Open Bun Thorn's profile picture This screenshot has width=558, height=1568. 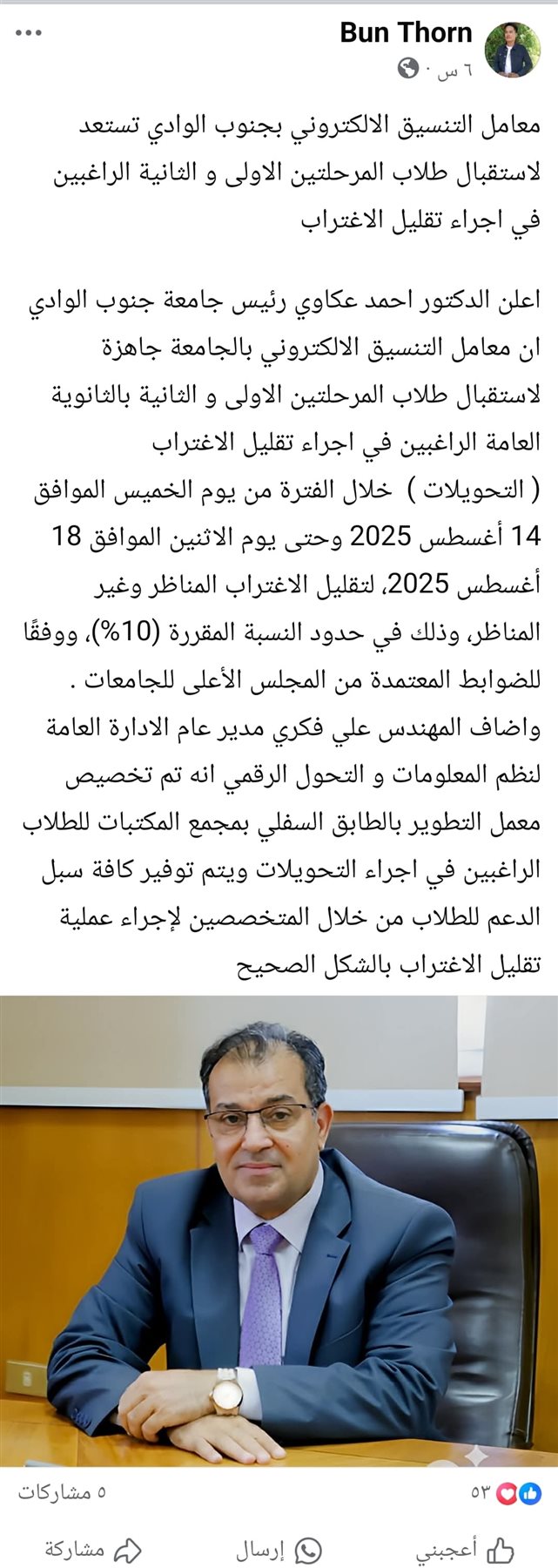512,49
